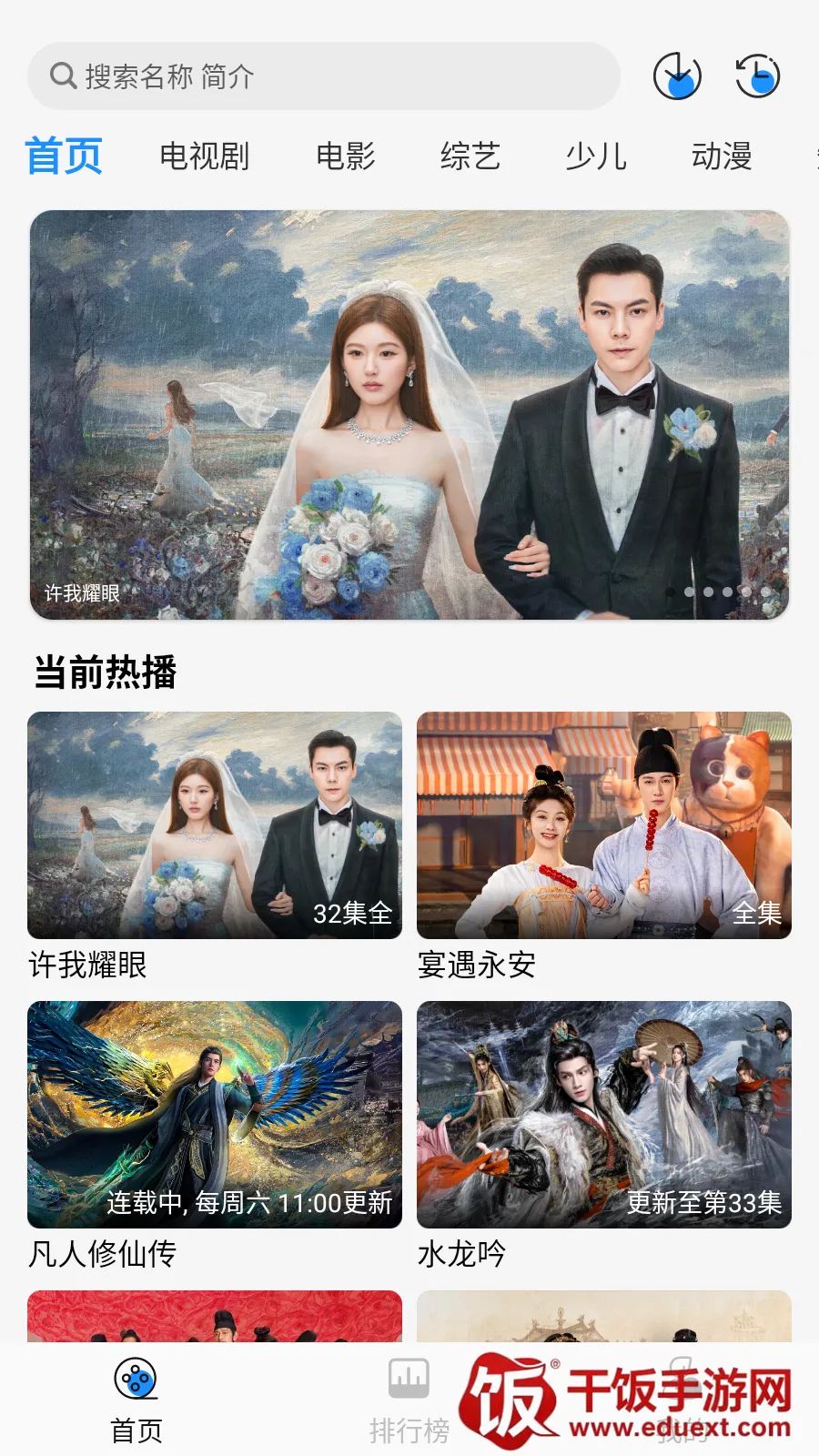This screenshot has height=1456, width=819.
Task: Open the 凡人修仙传 card
Action: [215, 1115]
